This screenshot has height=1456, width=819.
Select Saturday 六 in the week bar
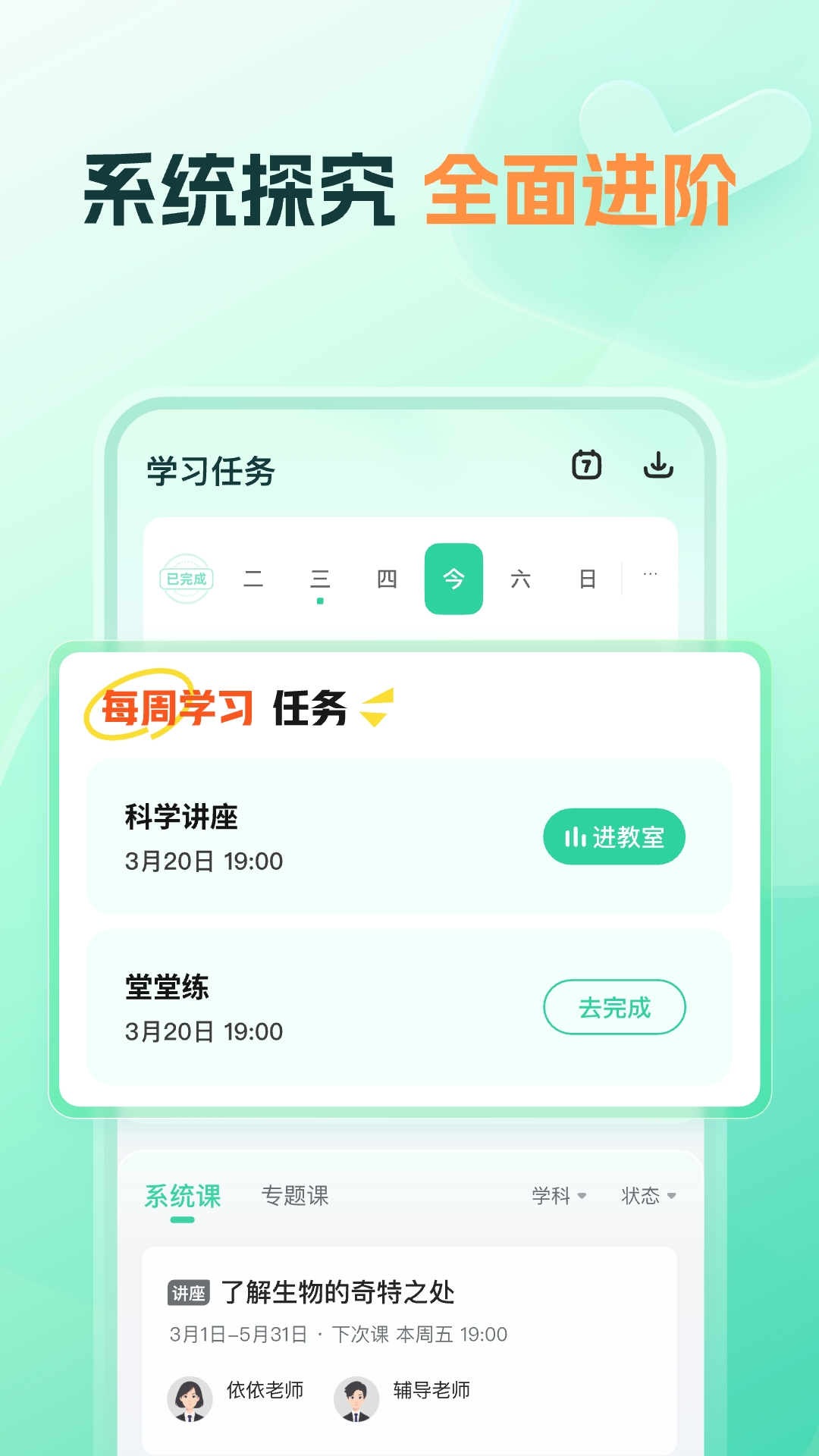coord(520,577)
